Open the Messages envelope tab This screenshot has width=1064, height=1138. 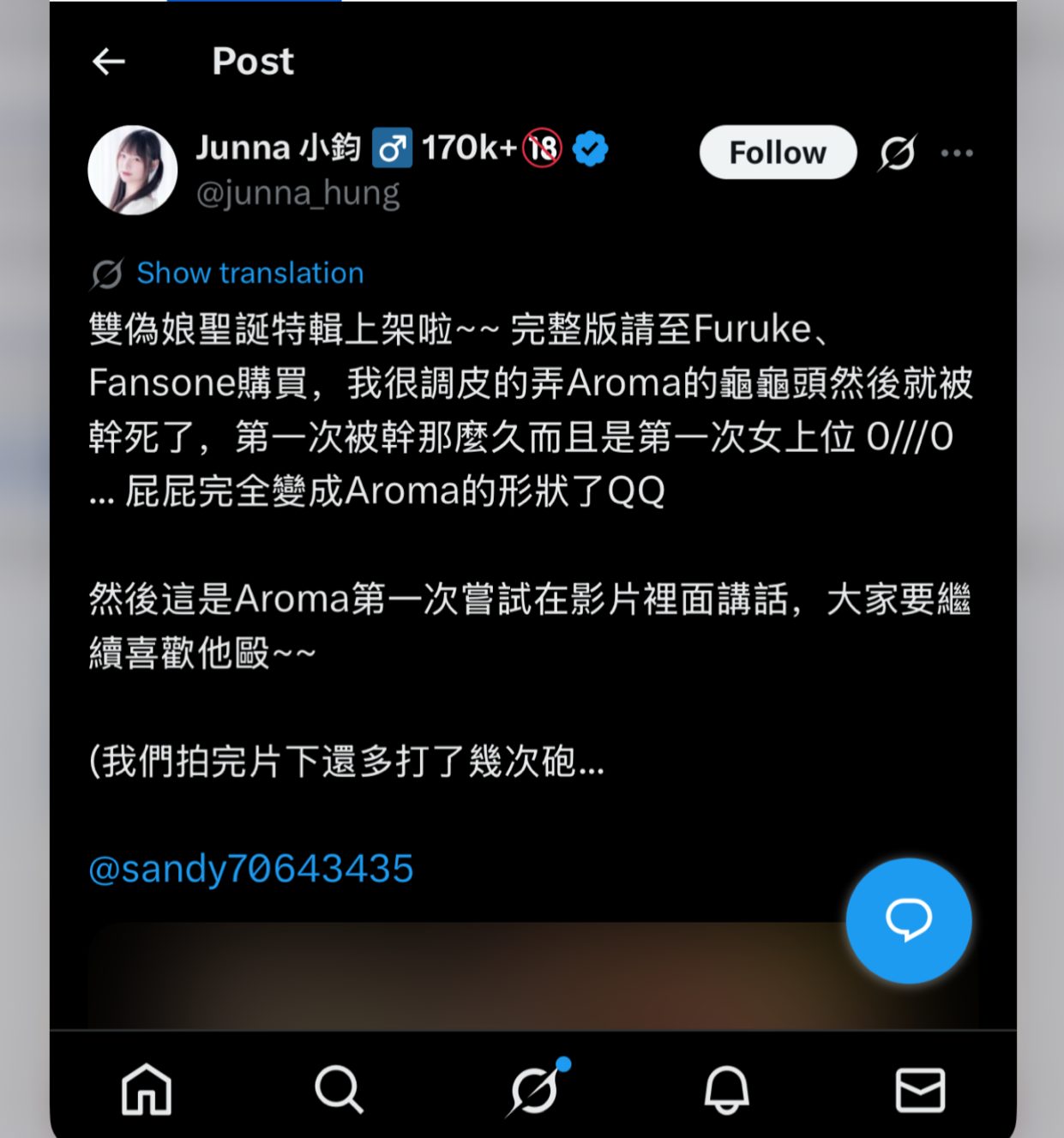[920, 1090]
